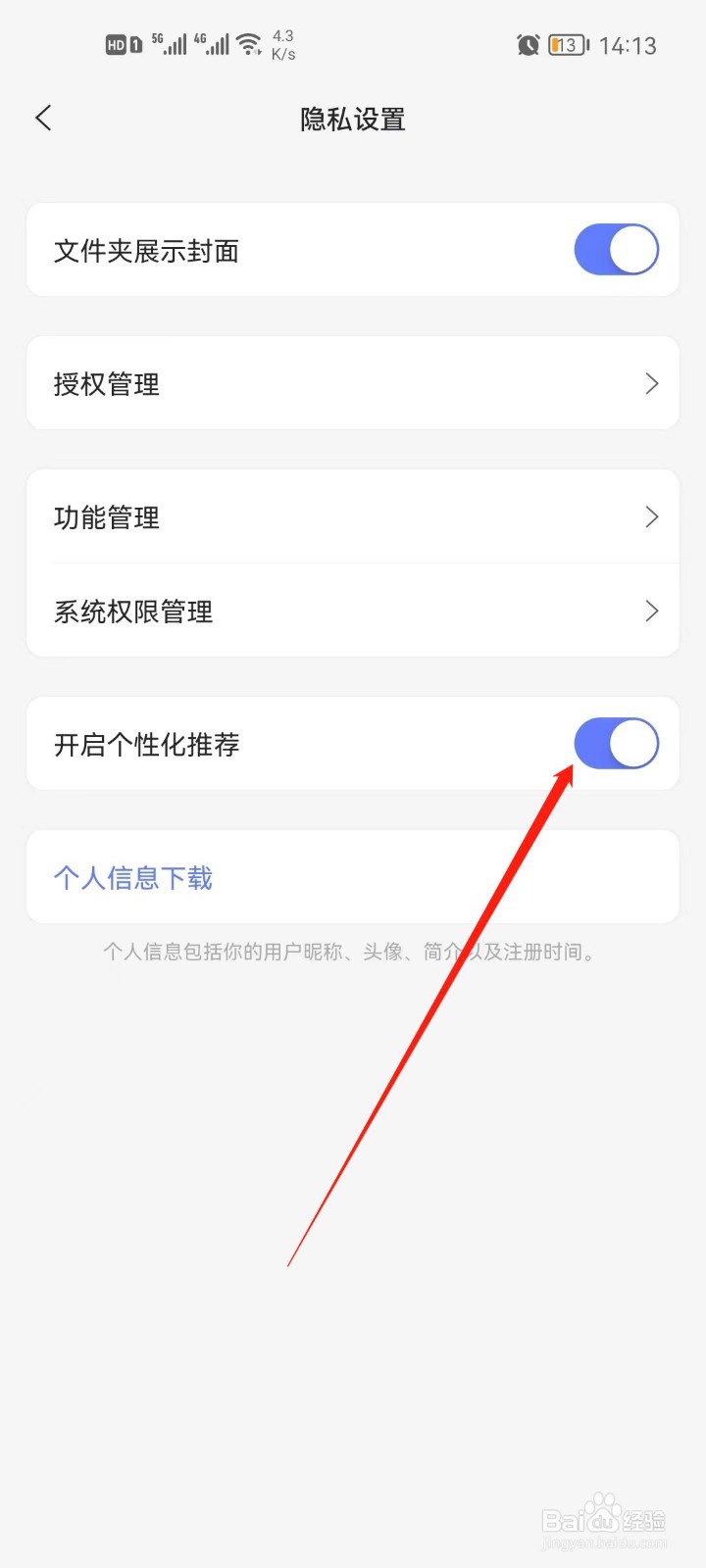
Task: Click the Wi-Fi status icon
Action: coord(246,41)
